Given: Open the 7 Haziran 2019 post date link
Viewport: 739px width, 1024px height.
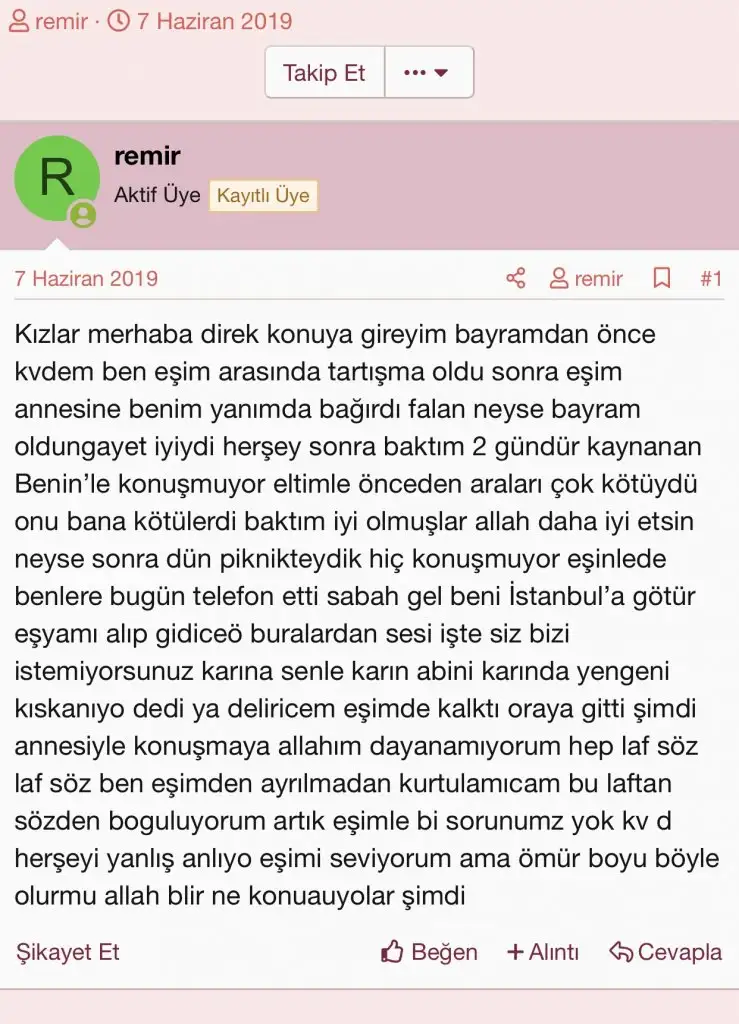Looking at the screenshot, I should click(x=86, y=278).
